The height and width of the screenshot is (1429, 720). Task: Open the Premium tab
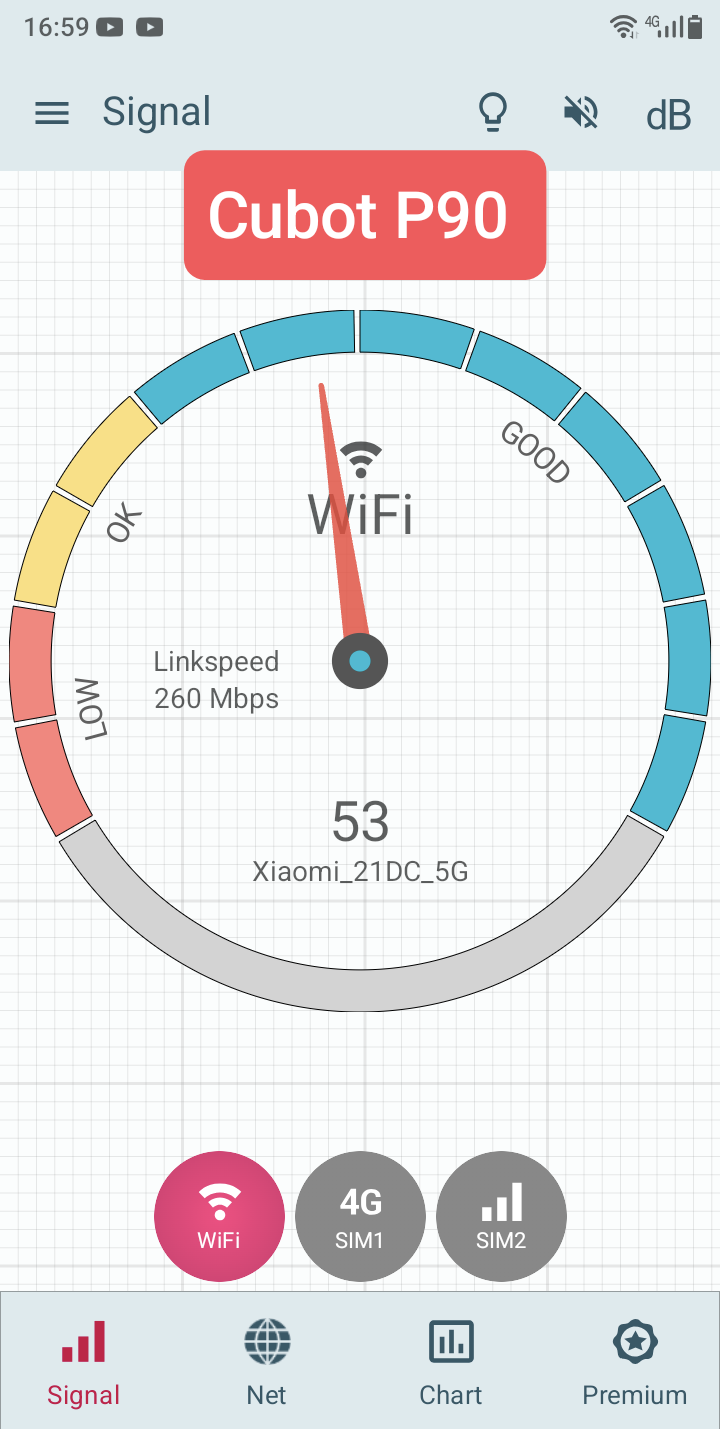point(635,1360)
